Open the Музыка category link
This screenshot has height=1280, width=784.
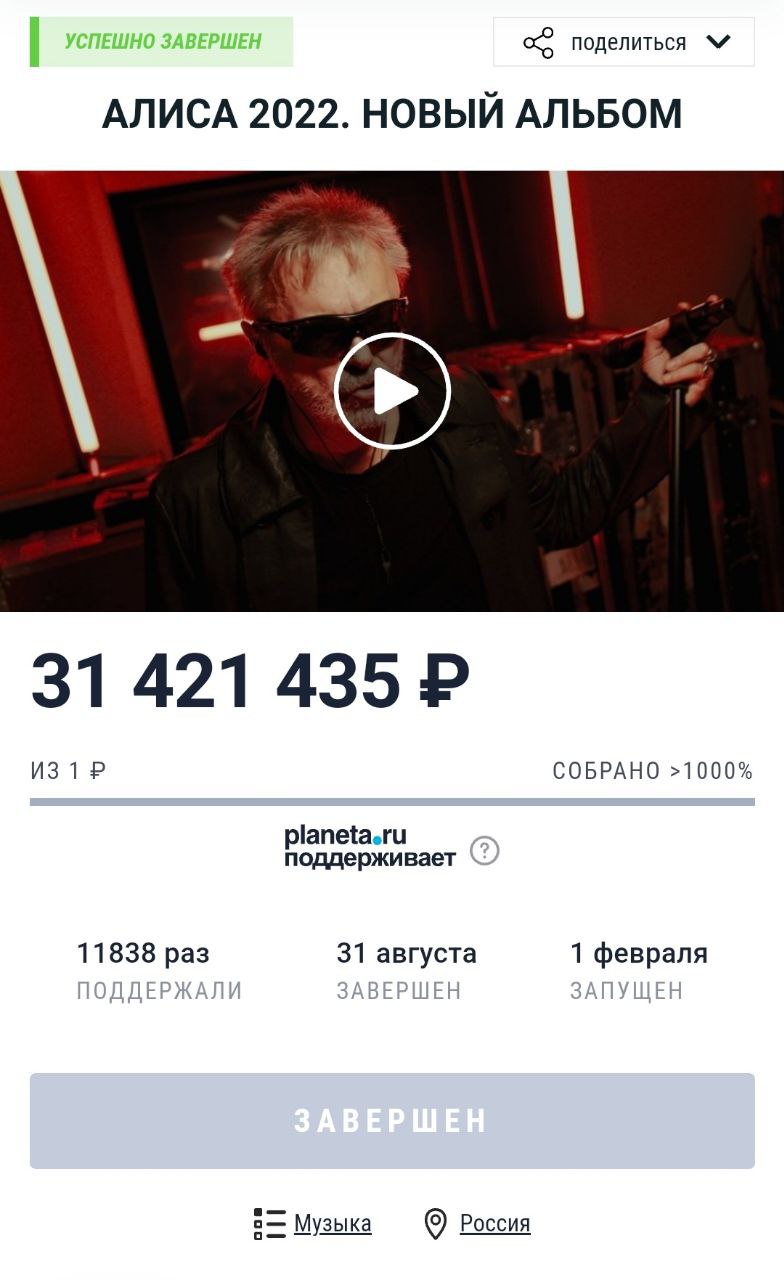332,1223
